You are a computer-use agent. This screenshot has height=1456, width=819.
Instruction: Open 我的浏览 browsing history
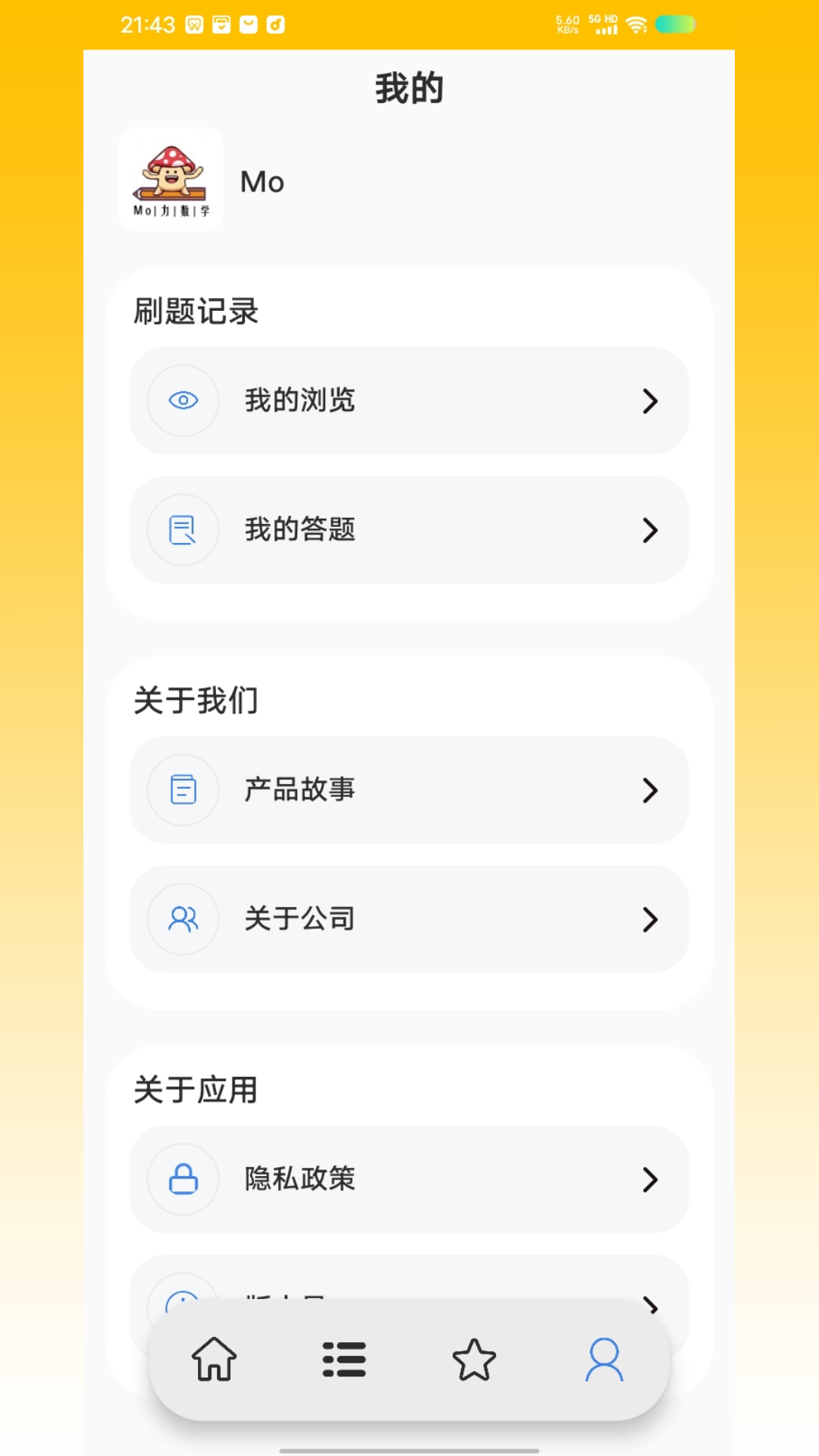pyautogui.click(x=409, y=400)
